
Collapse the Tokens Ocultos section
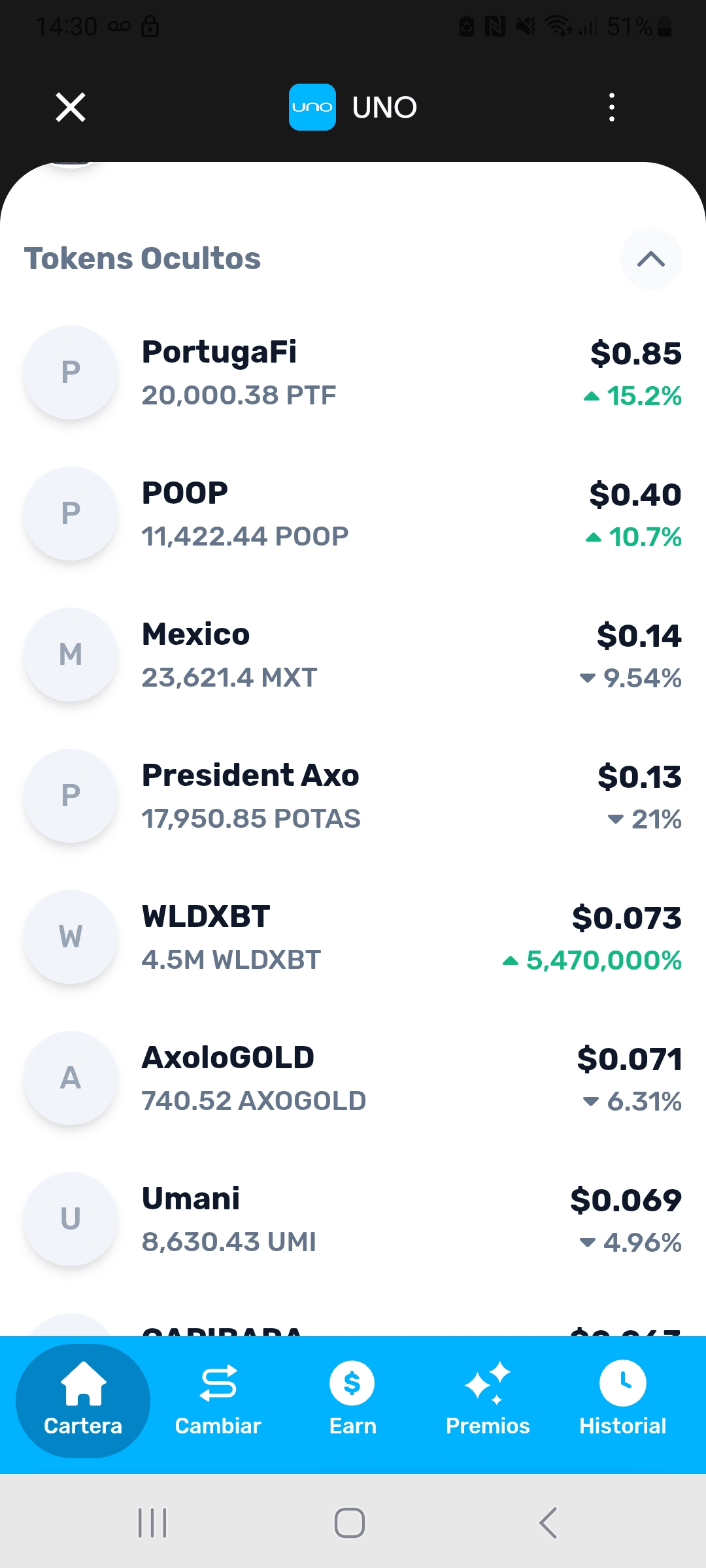point(650,259)
